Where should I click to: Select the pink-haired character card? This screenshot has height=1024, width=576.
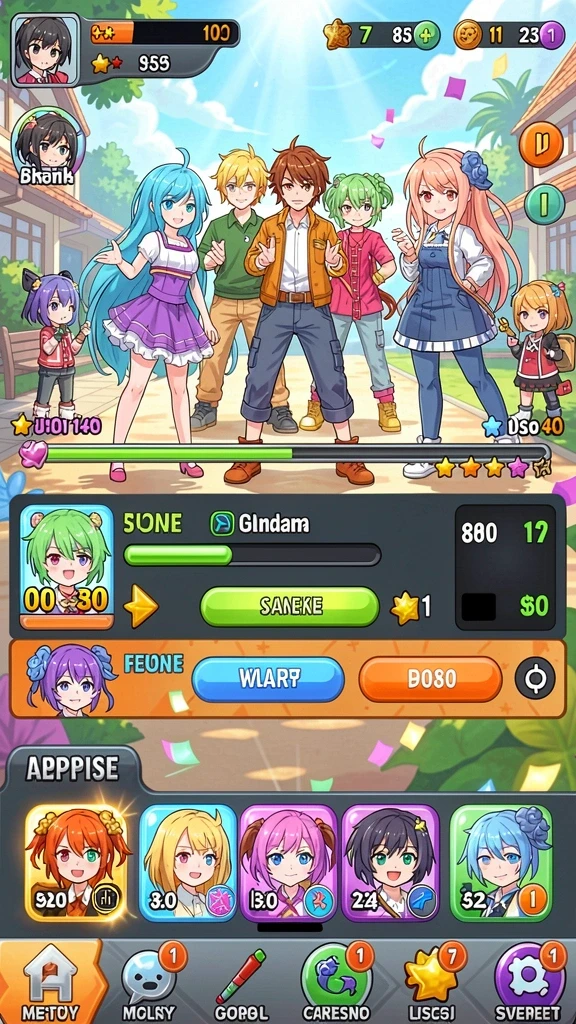pos(288,862)
